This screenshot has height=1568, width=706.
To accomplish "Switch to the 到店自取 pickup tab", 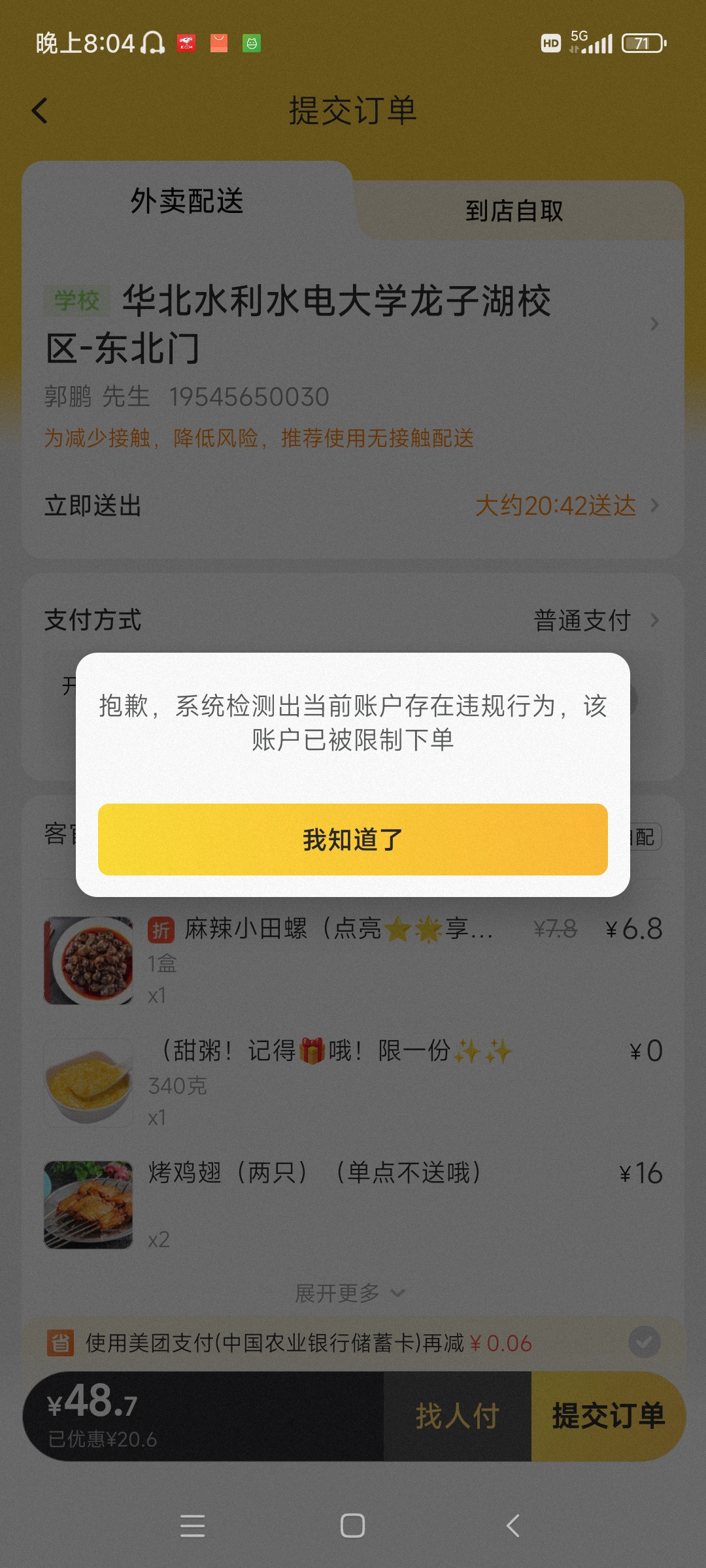I will coord(516,210).
